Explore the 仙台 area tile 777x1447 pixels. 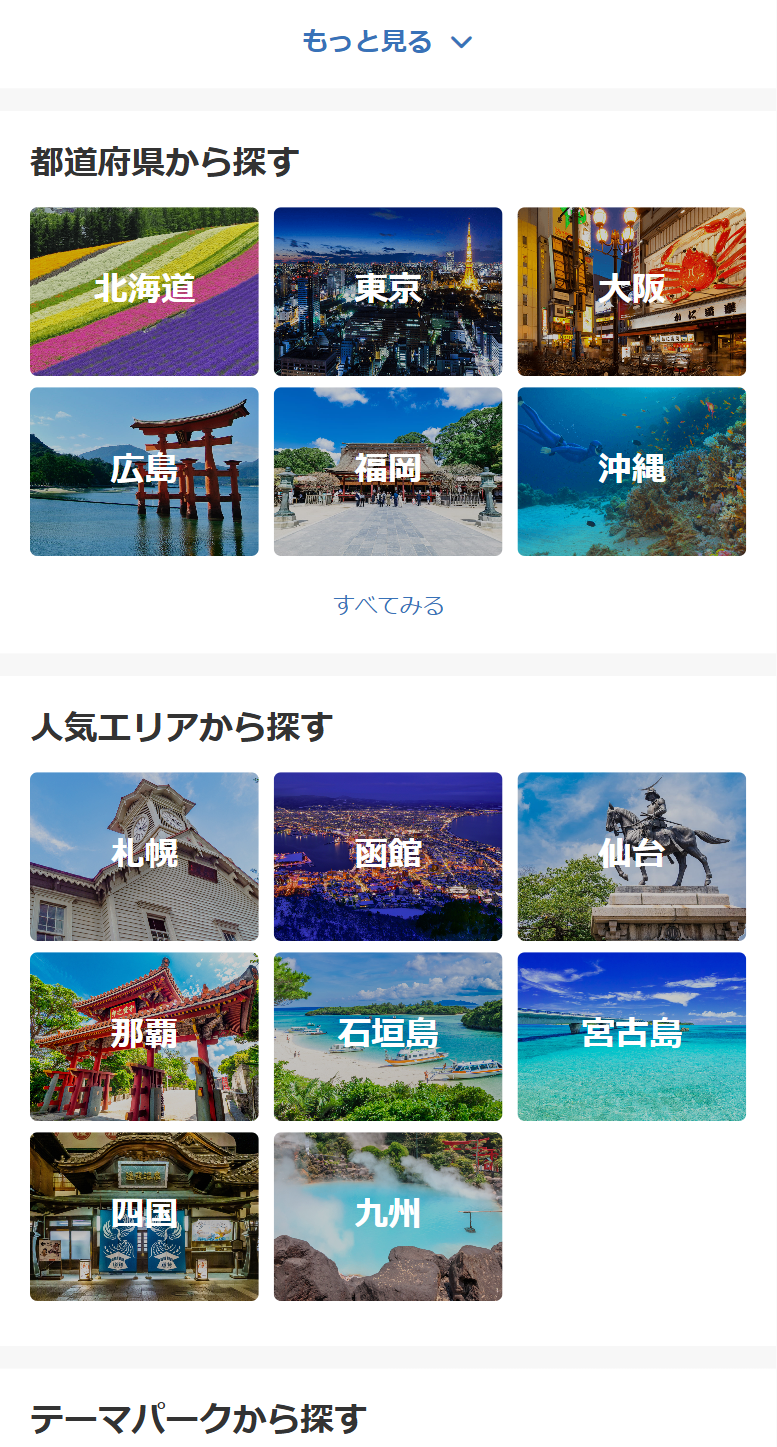coord(631,856)
